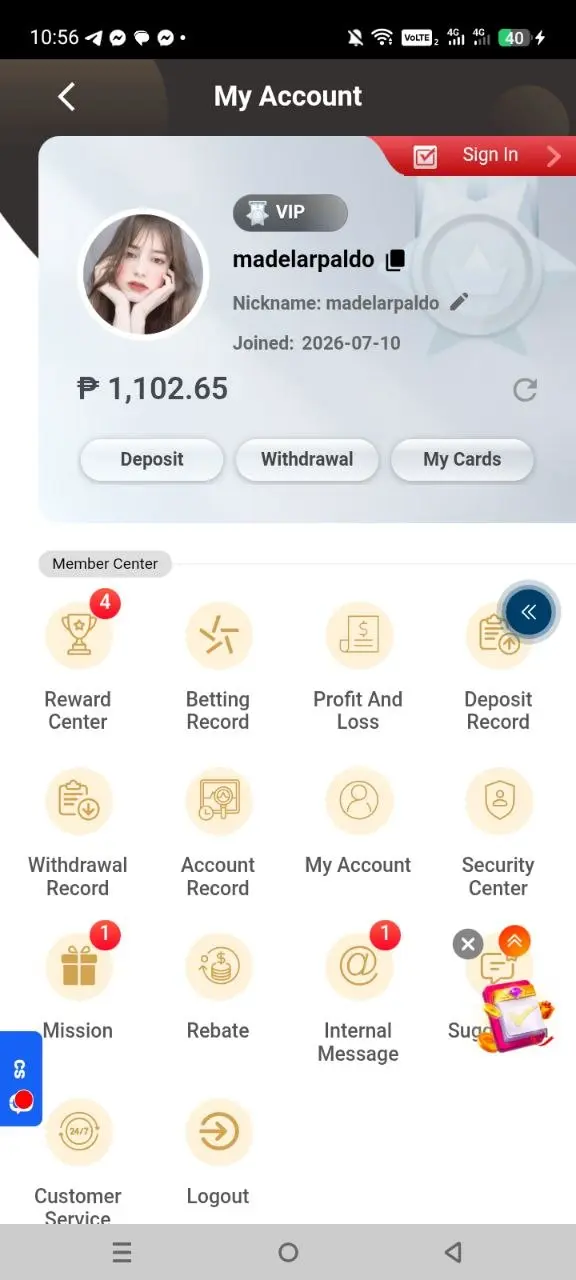Edit nickname with the pencil icon
This screenshot has height=1280, width=576.
tap(459, 302)
